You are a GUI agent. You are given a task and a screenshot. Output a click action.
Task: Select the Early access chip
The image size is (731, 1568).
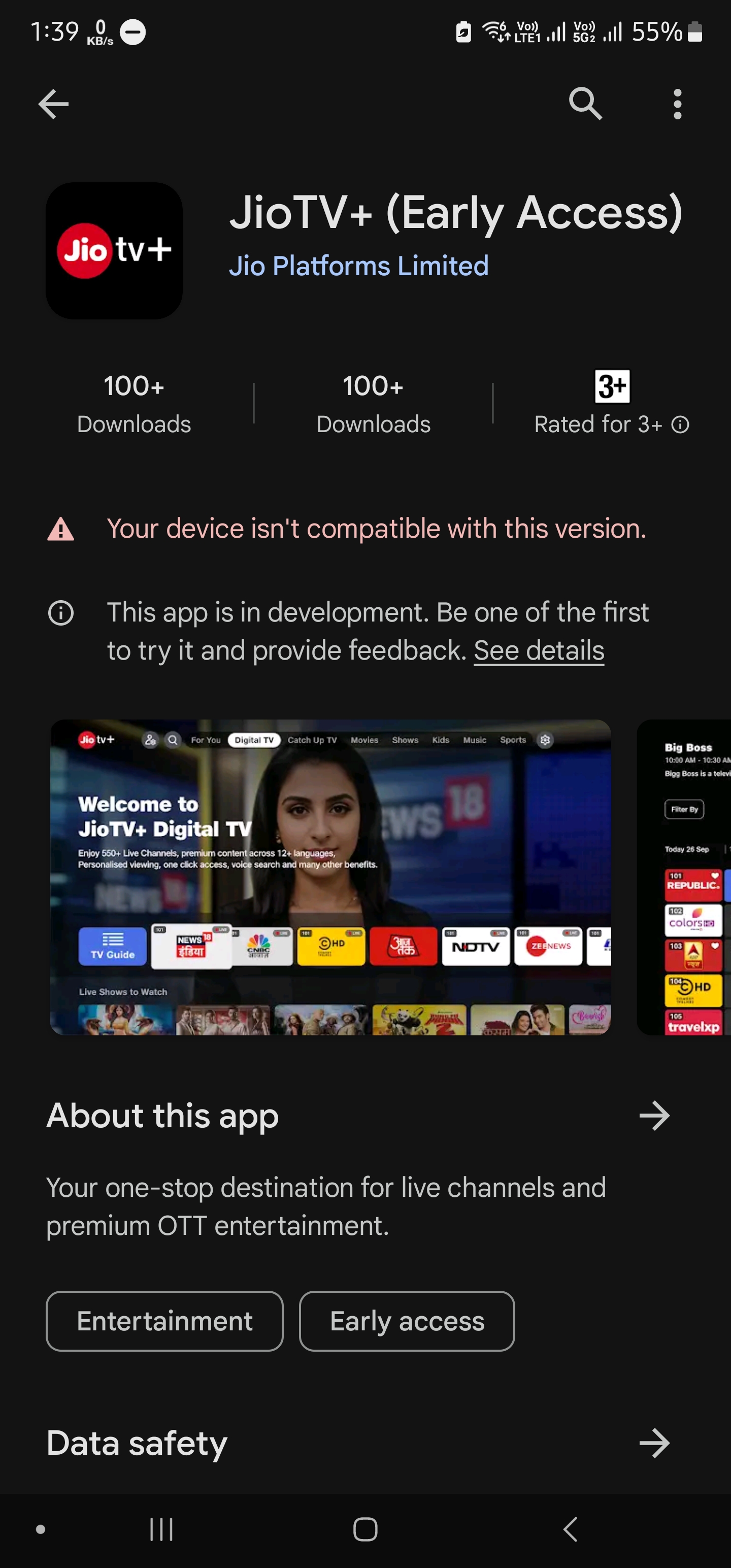(x=407, y=1321)
